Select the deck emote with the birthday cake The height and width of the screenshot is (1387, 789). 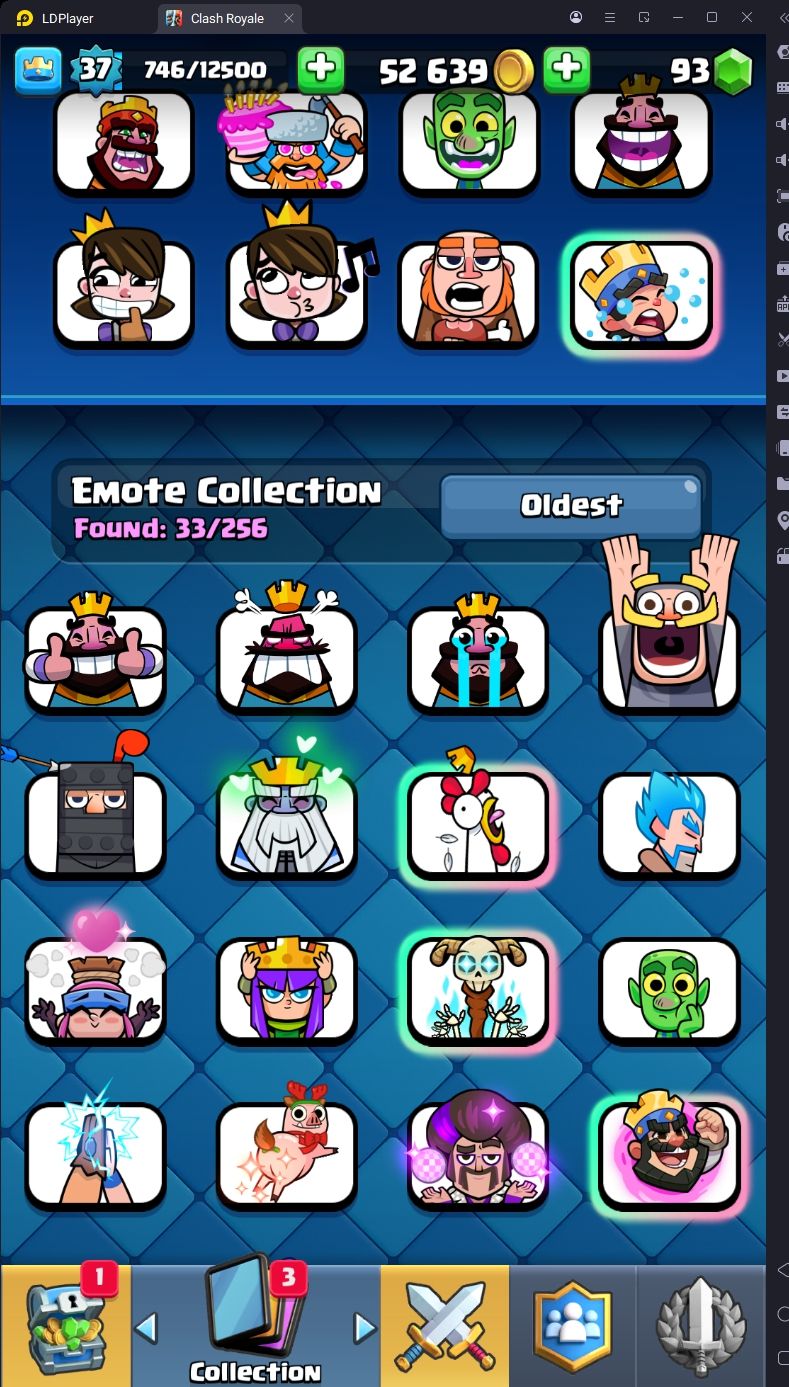pos(296,140)
